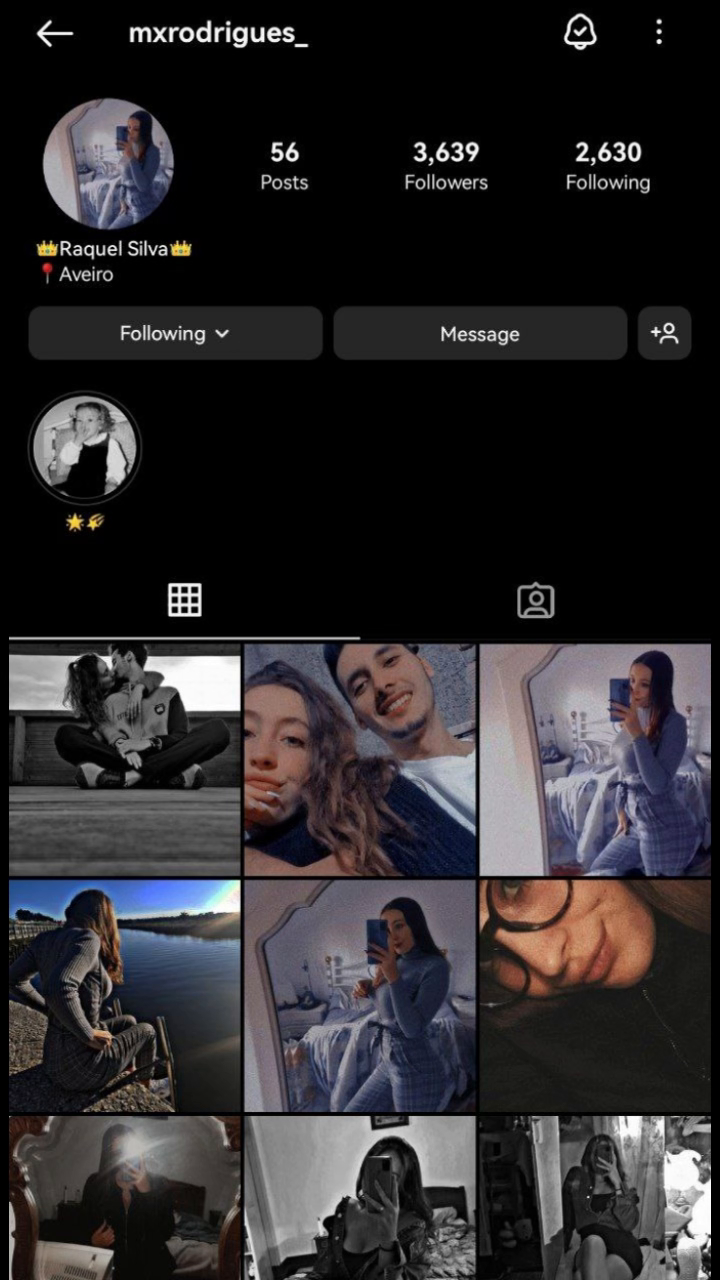720x1280 pixels.
Task: Open the lakeside sunset post
Action: (125, 995)
